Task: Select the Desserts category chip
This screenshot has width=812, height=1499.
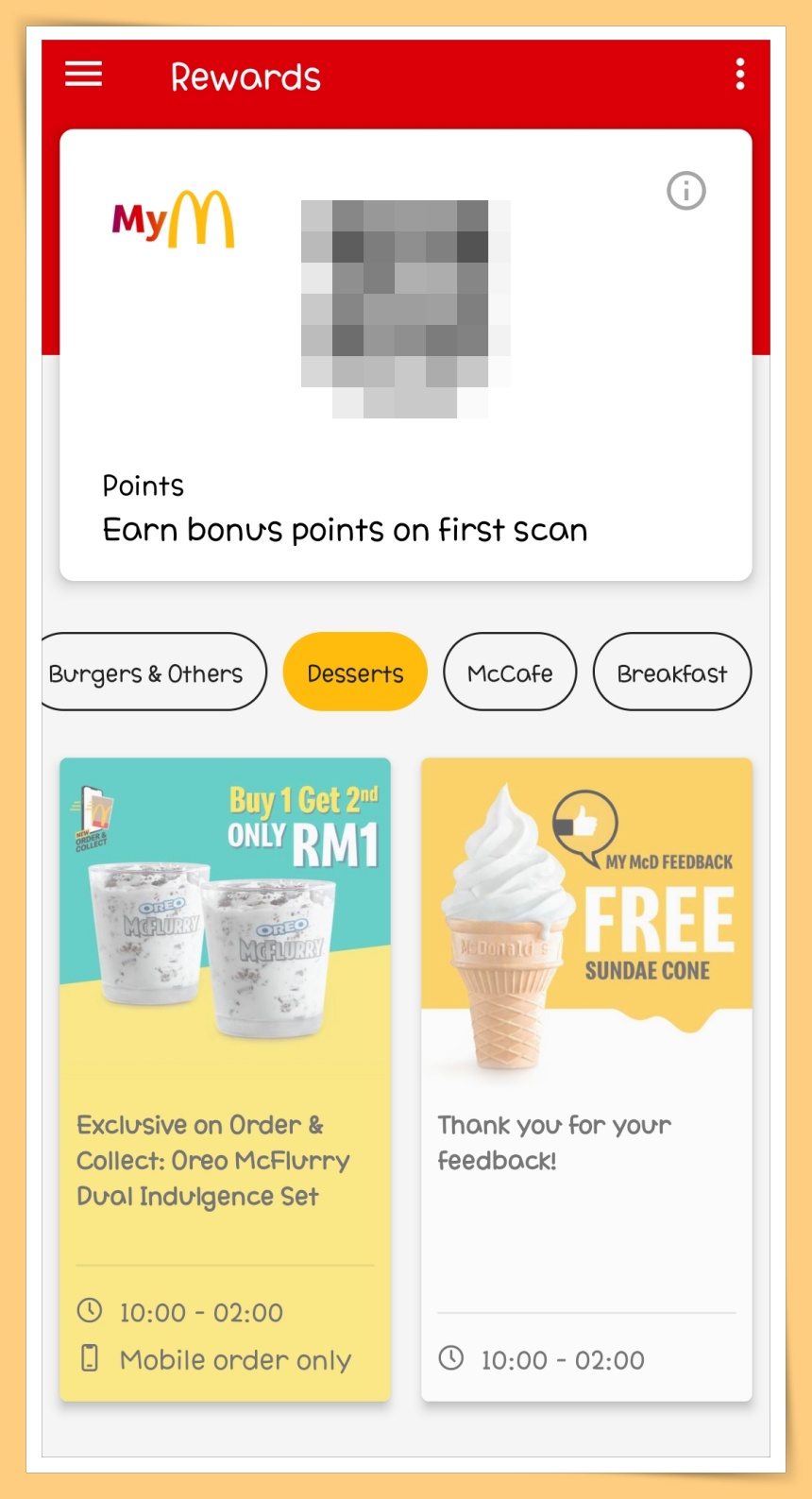Action: [355, 673]
